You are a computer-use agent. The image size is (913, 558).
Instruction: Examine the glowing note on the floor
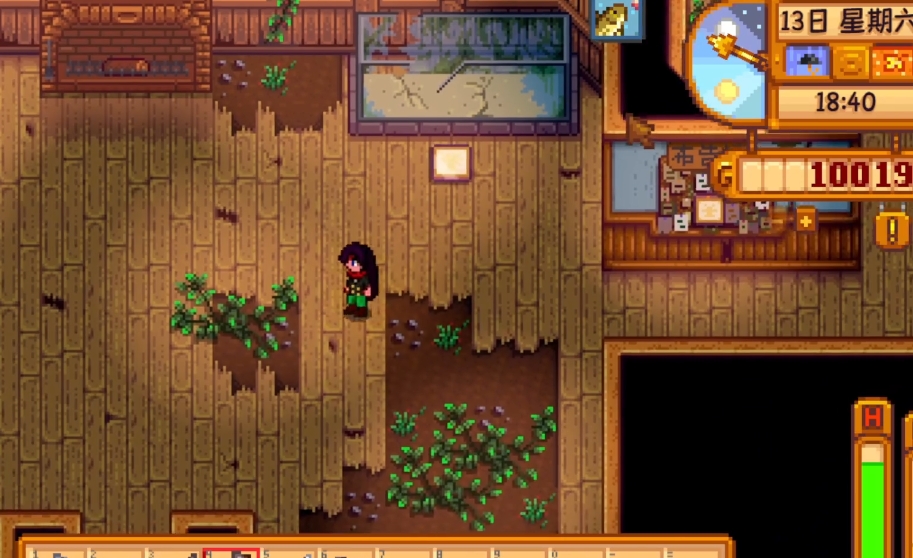tap(451, 162)
